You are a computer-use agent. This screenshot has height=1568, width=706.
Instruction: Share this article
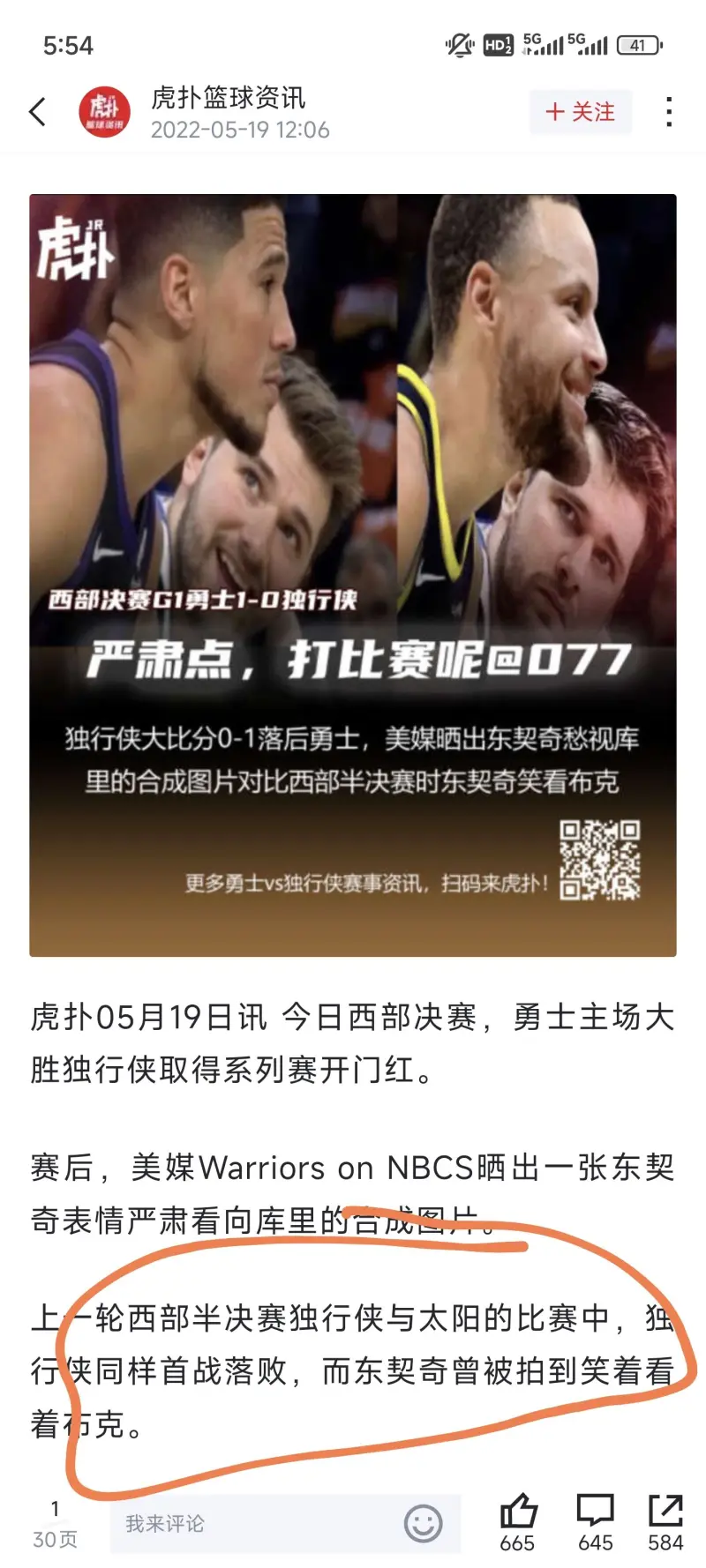pyautogui.click(x=665, y=1512)
